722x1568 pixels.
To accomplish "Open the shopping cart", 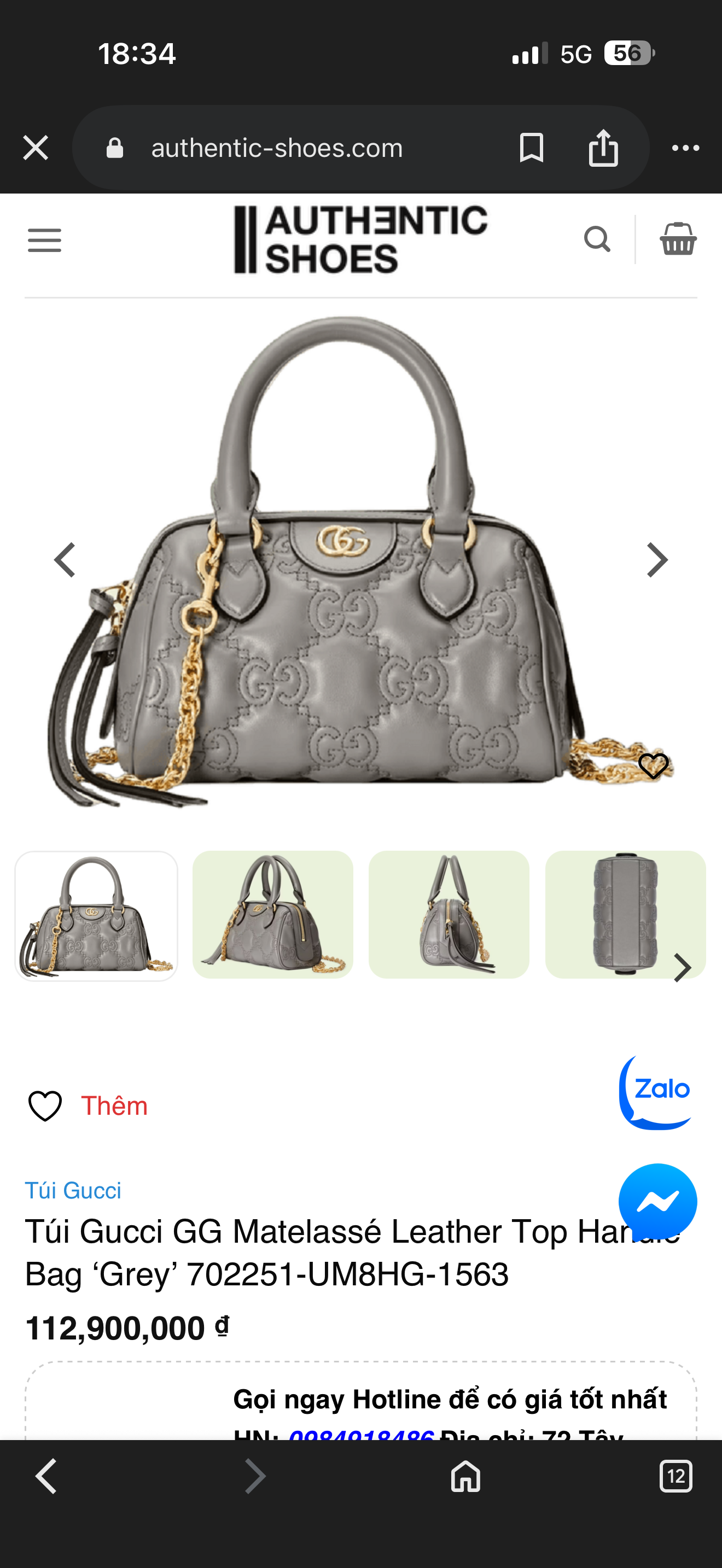I will [x=678, y=239].
